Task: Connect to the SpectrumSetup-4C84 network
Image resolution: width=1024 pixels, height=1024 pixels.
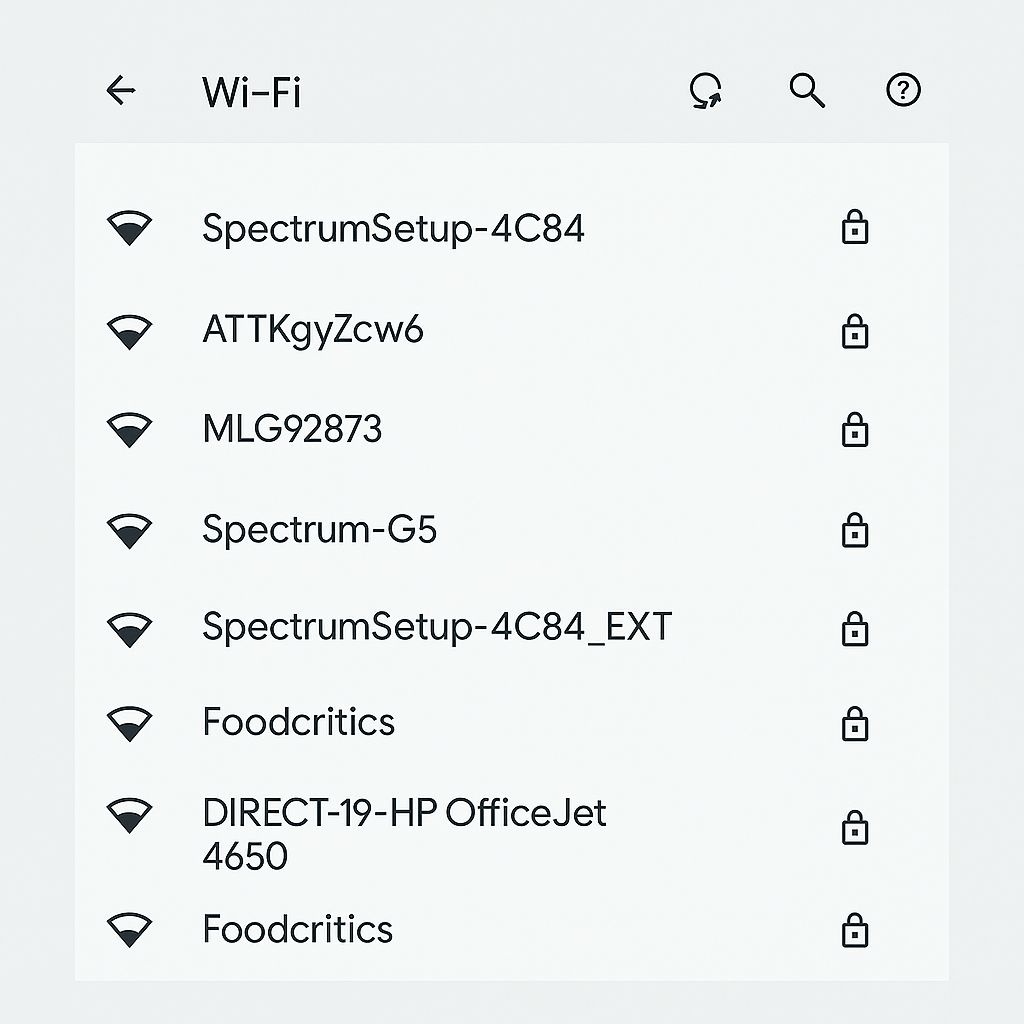Action: click(x=393, y=229)
